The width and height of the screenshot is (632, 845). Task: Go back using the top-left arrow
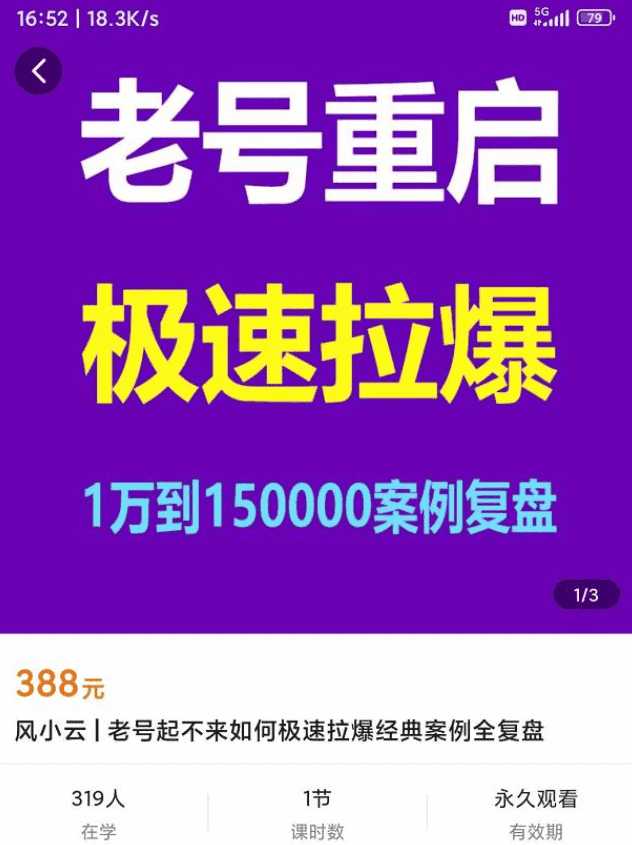coord(38,71)
